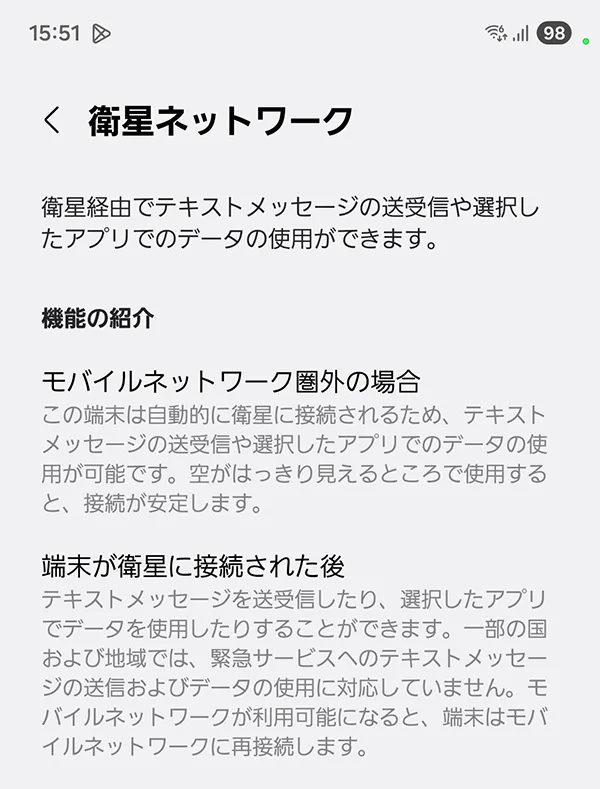The width and height of the screenshot is (600, 789).
Task: Go back from 衛星ネットワーク screen
Action: click(52, 121)
